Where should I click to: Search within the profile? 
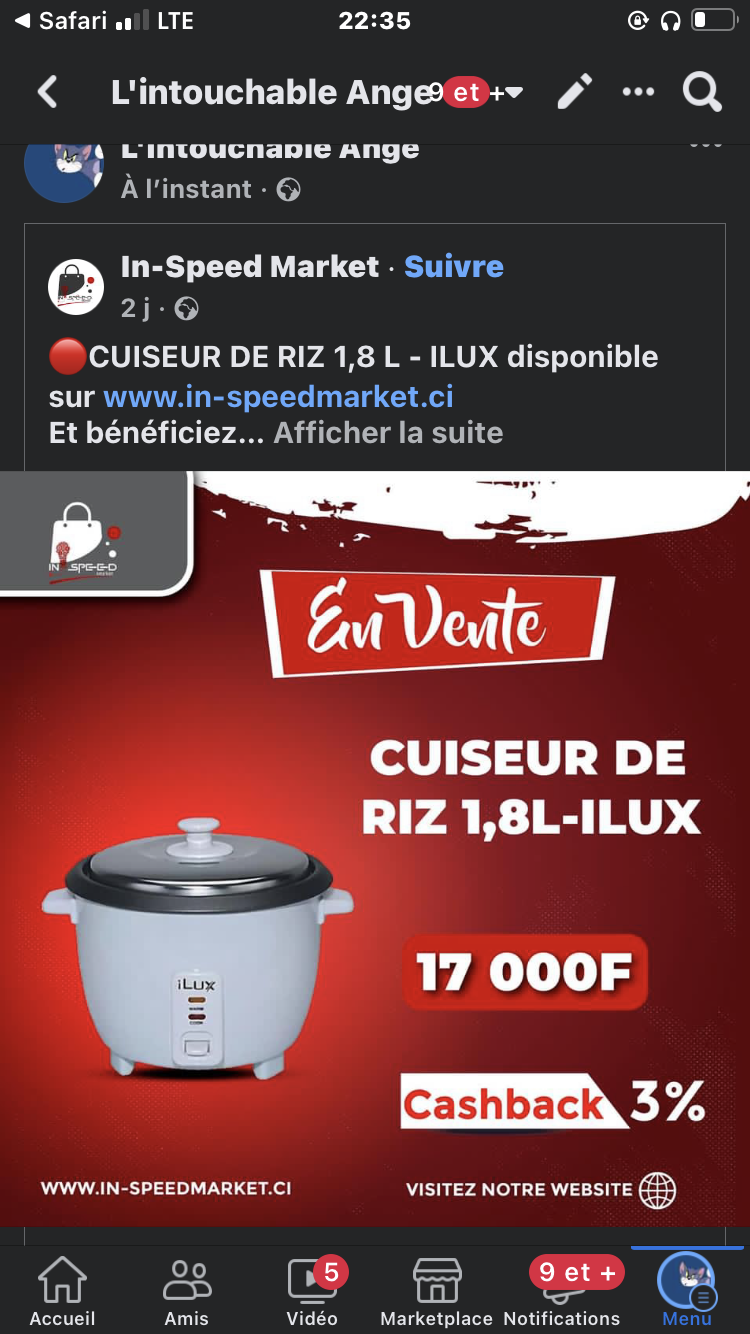pyautogui.click(x=702, y=93)
